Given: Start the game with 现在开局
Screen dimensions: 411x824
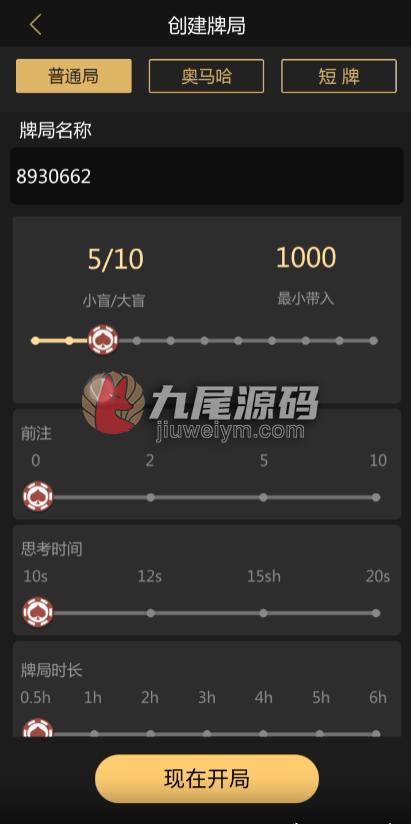Looking at the screenshot, I should coord(207,778).
